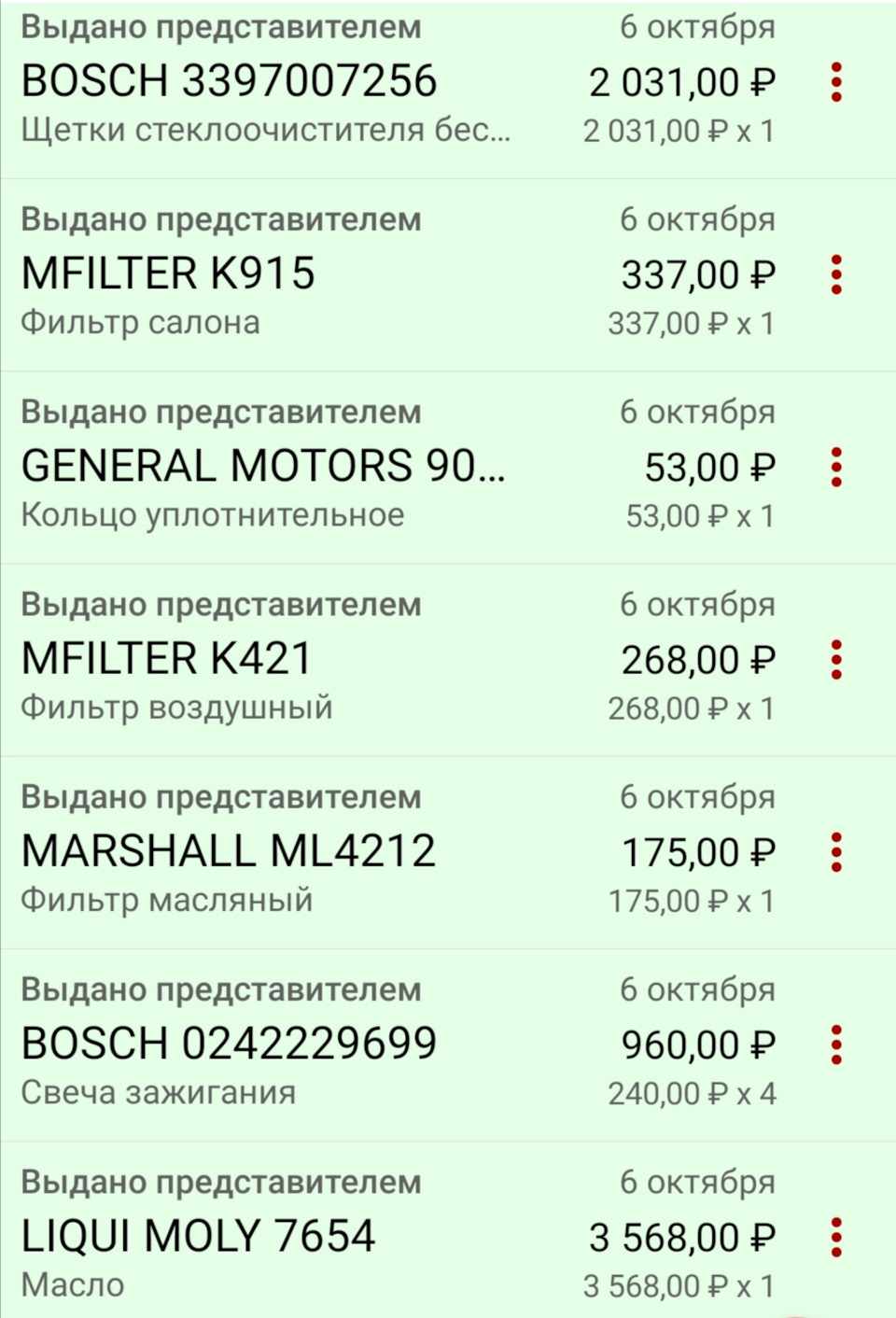
Task: Click the 6 октября date on the K915 card
Action: click(x=699, y=220)
